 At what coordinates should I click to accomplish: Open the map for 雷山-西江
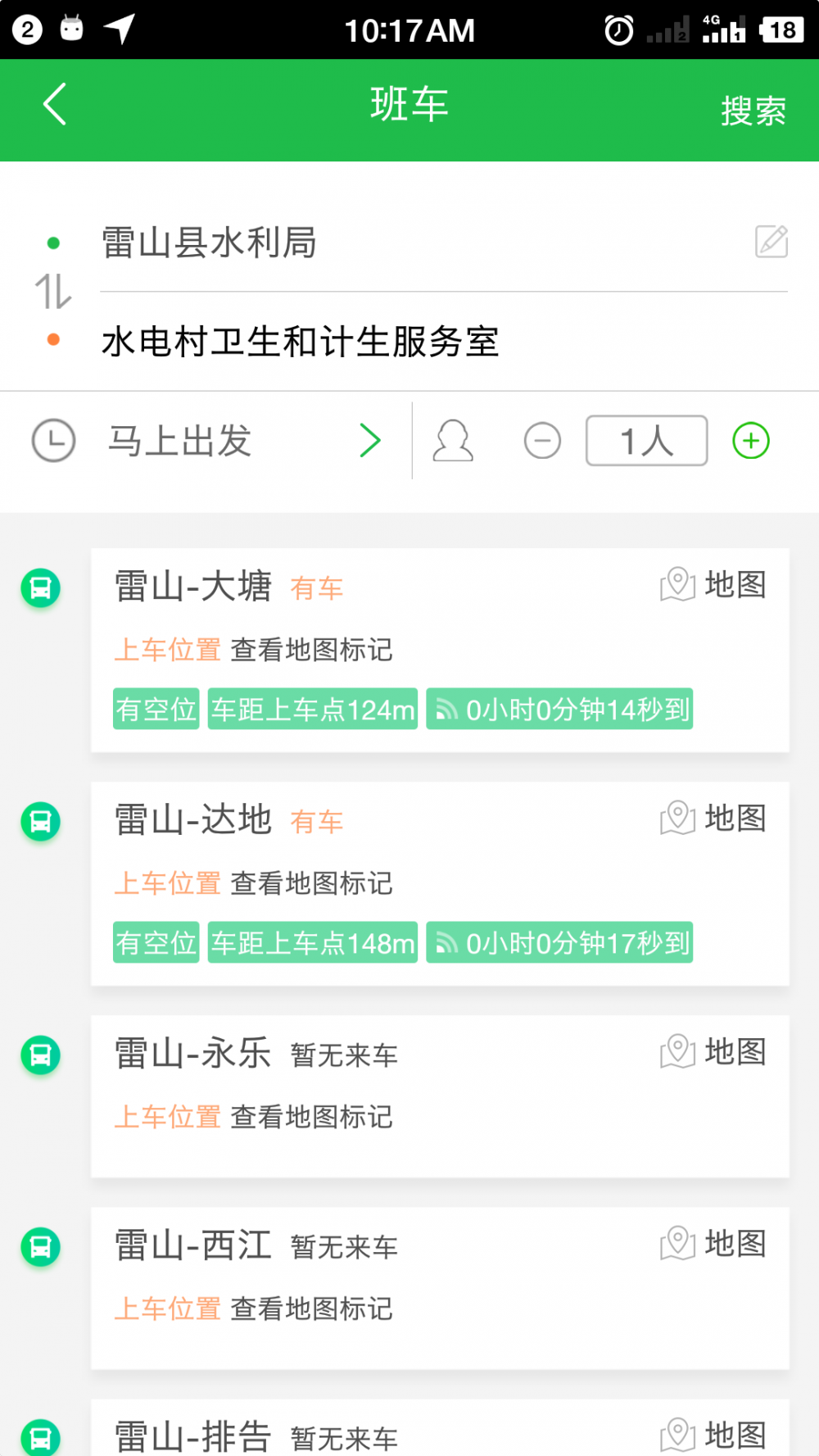(x=713, y=1243)
